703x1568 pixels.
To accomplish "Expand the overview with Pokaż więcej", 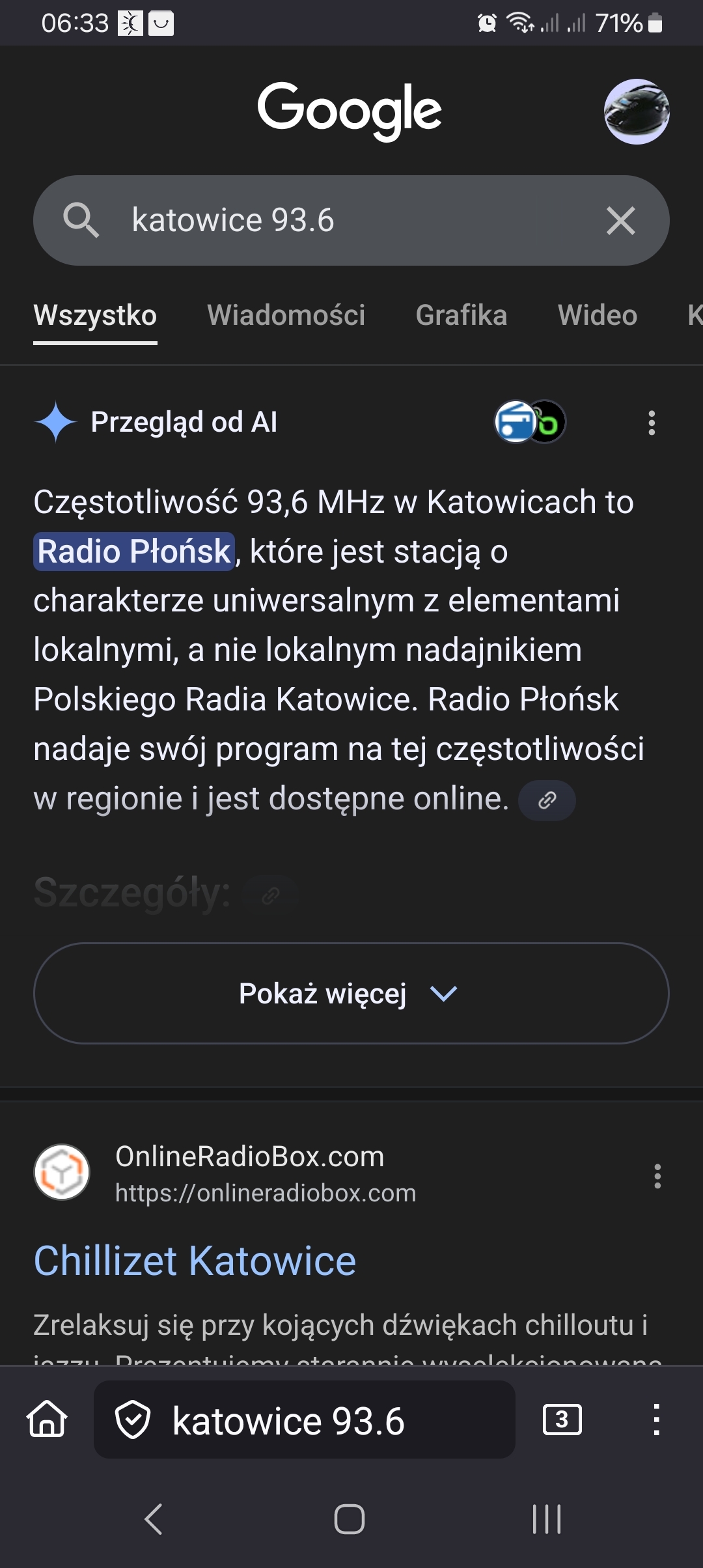I will coord(351,994).
